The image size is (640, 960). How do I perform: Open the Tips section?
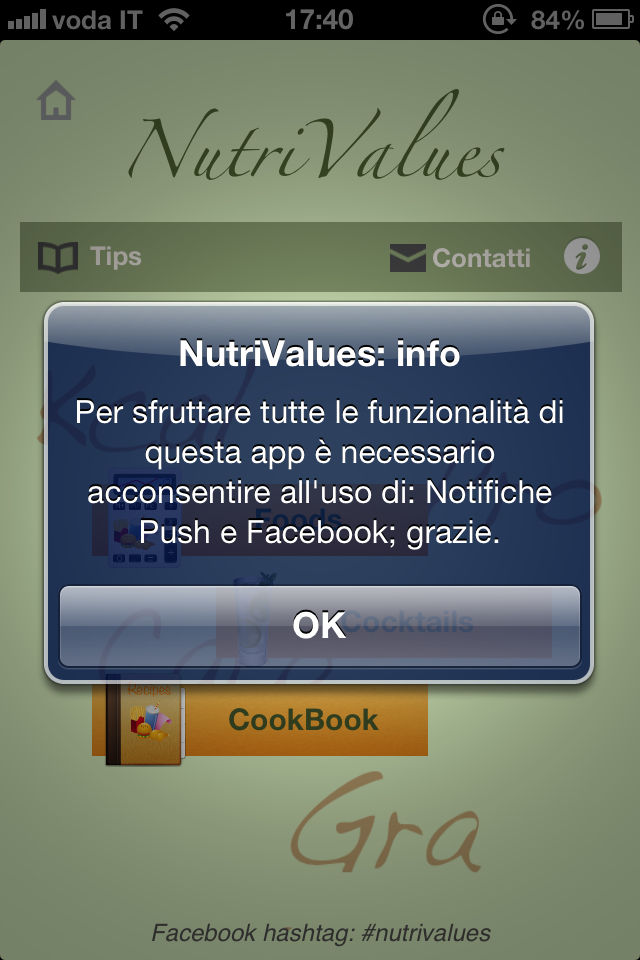(x=90, y=257)
